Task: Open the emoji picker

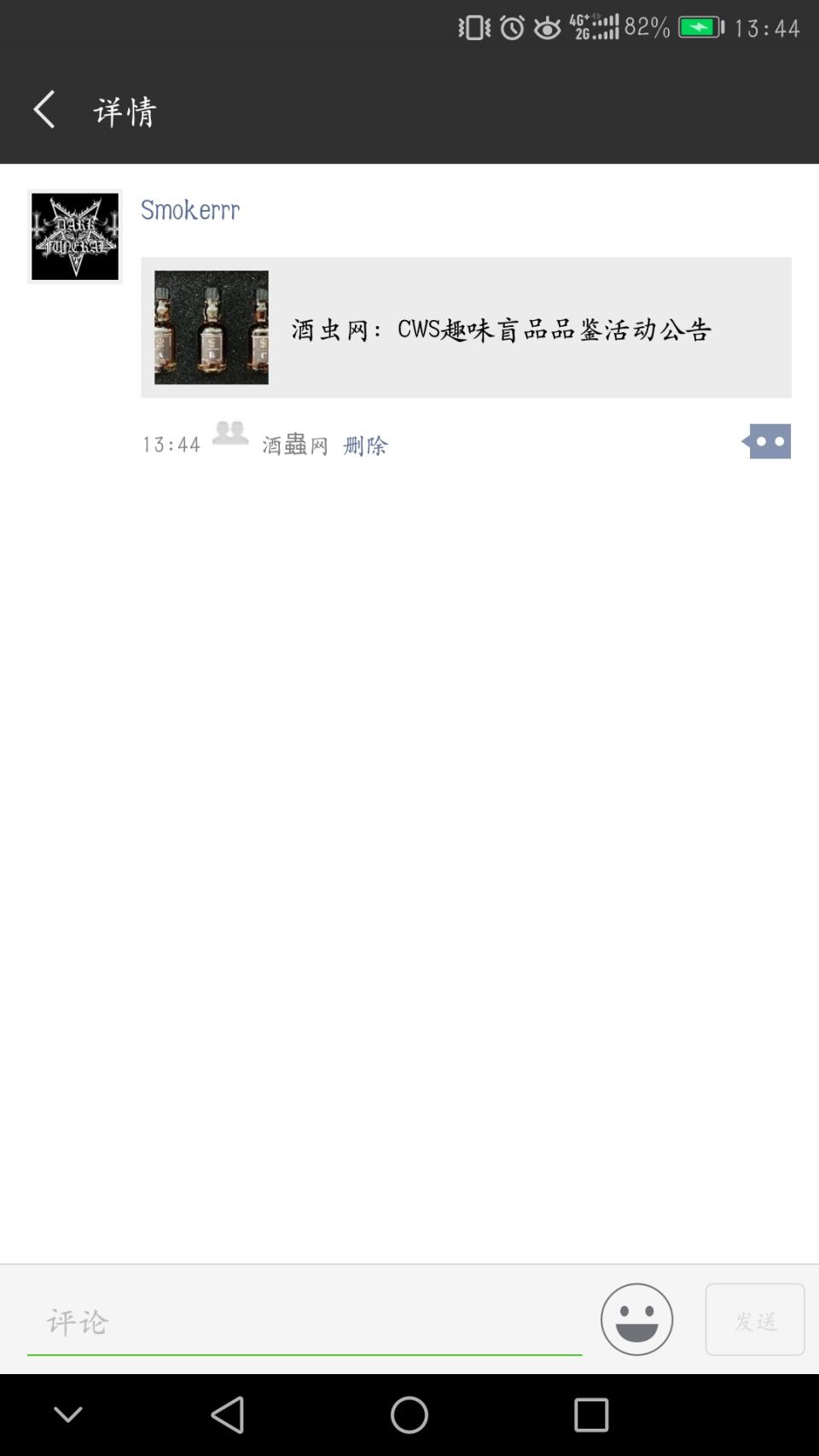Action: [x=636, y=1319]
